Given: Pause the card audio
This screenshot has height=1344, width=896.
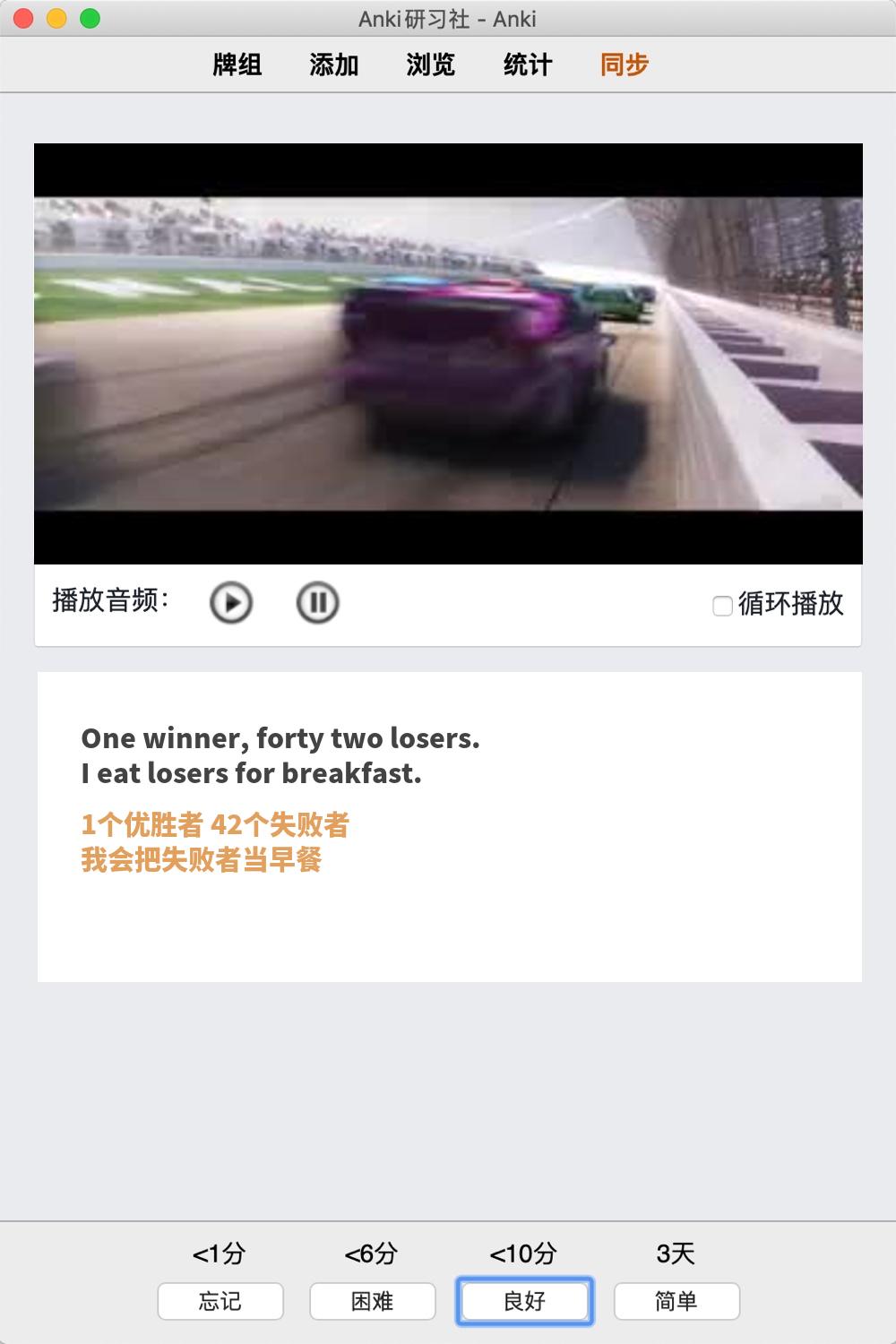Looking at the screenshot, I should (x=317, y=602).
